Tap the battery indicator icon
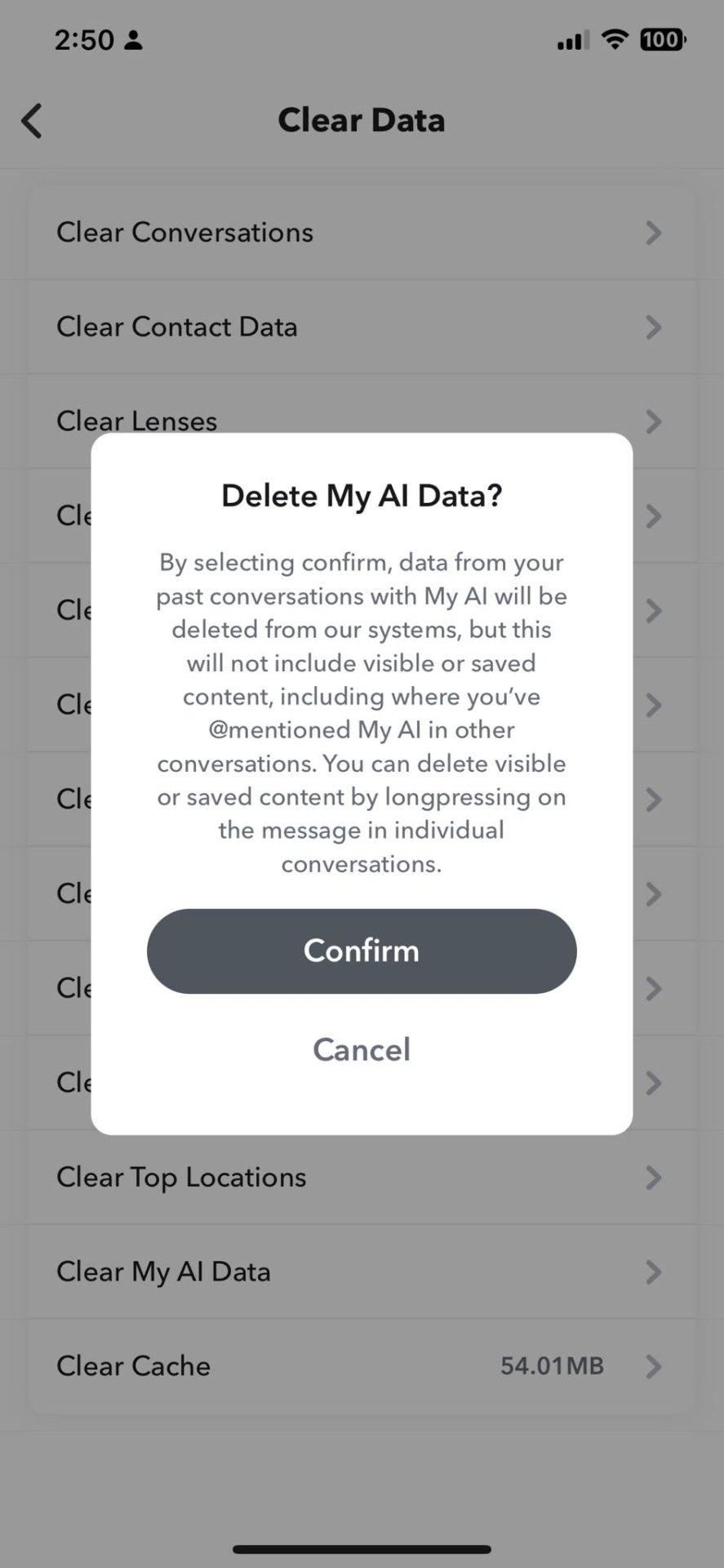 point(663,38)
